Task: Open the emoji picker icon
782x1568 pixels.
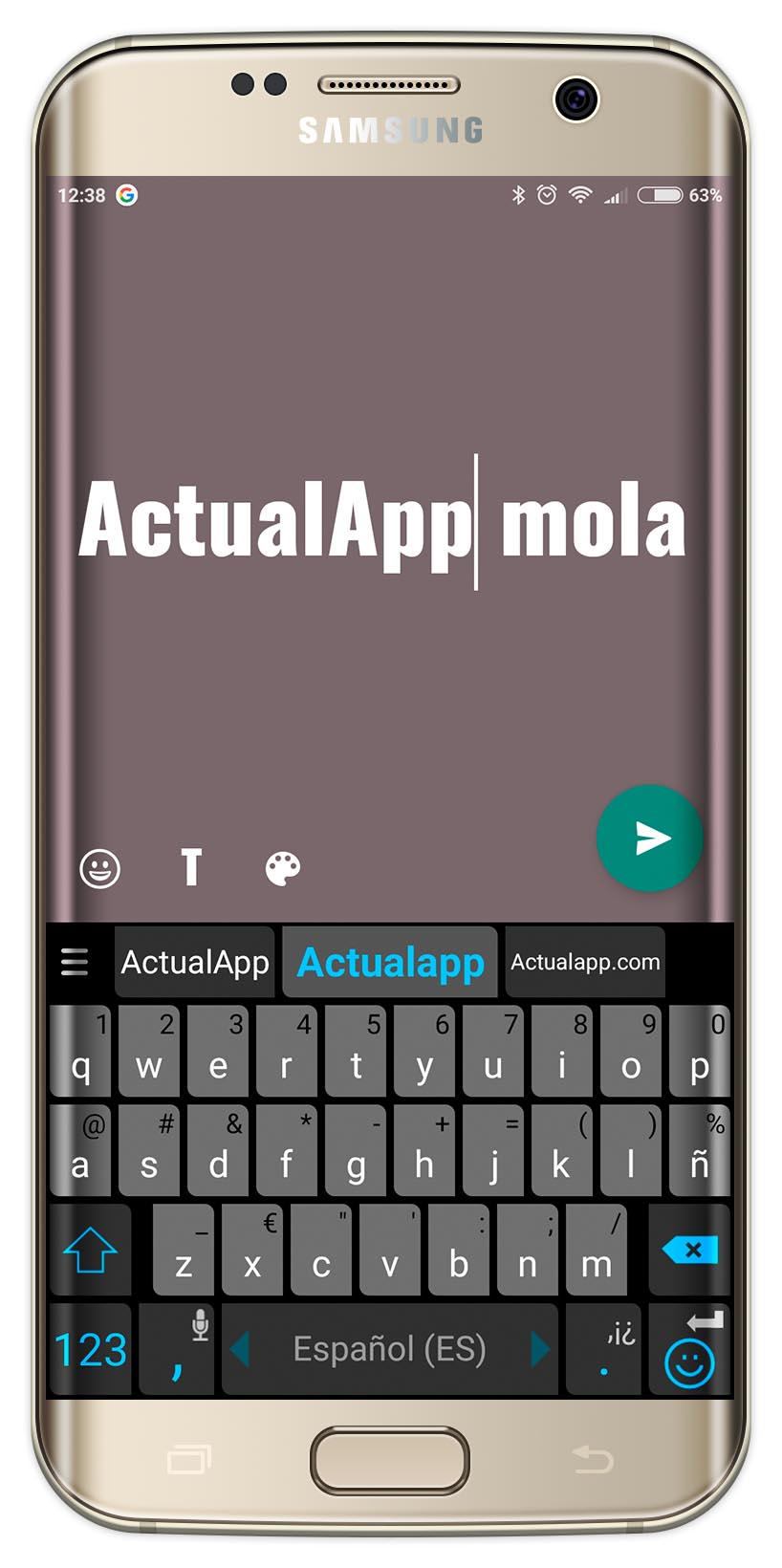Action: point(99,868)
